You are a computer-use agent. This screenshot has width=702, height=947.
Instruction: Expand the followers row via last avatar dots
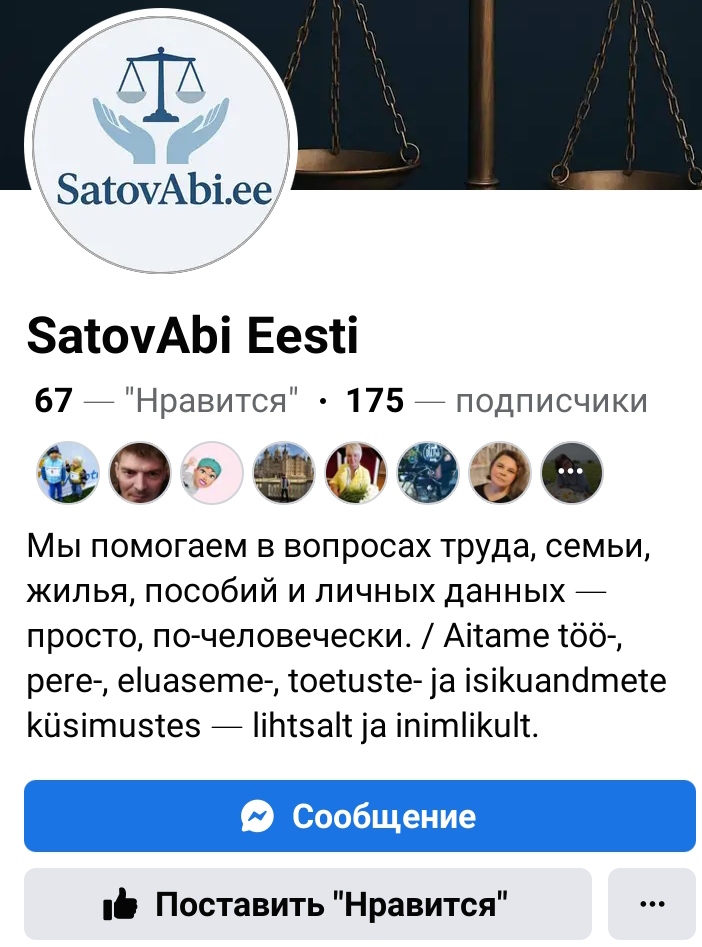pos(571,472)
